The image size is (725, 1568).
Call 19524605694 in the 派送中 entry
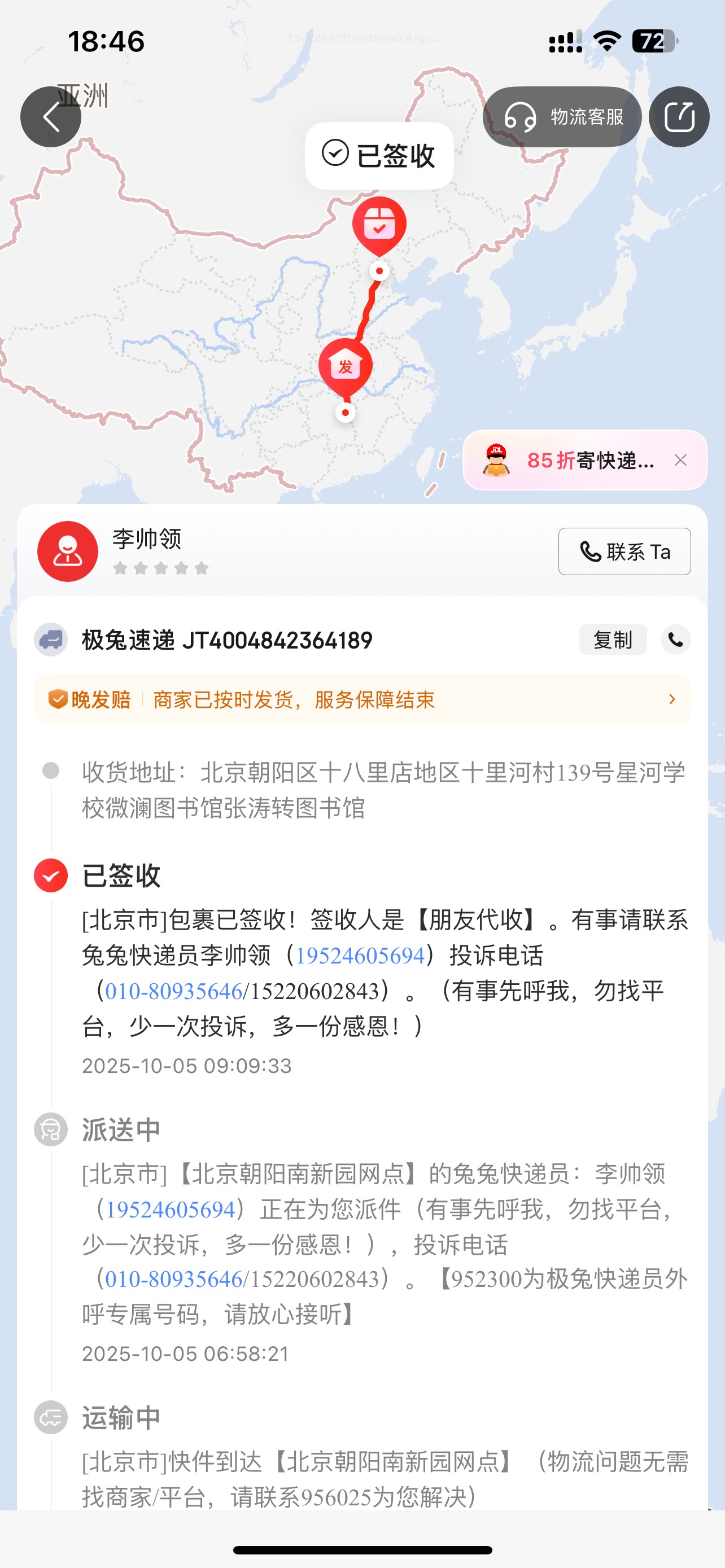171,1210
